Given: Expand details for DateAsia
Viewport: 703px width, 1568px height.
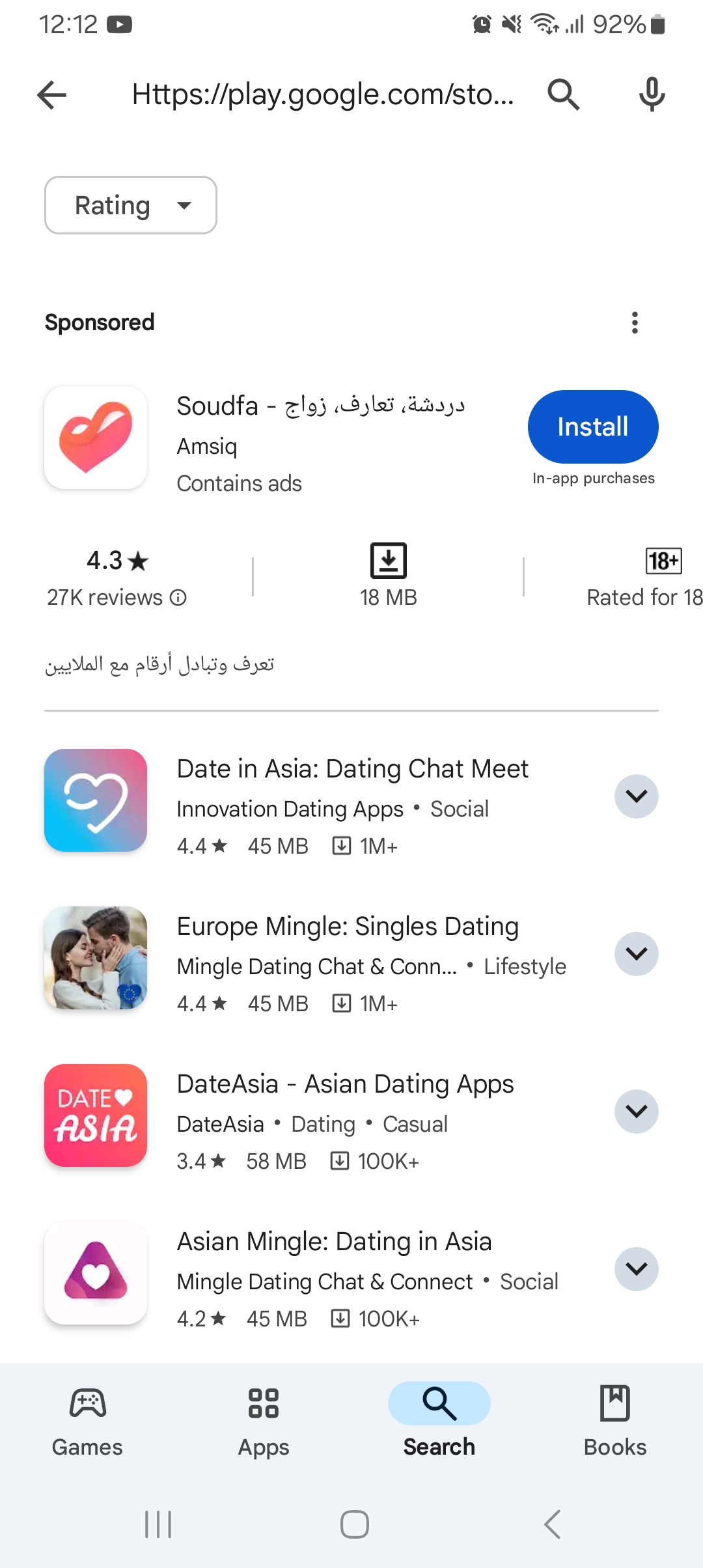Looking at the screenshot, I should 637,1112.
